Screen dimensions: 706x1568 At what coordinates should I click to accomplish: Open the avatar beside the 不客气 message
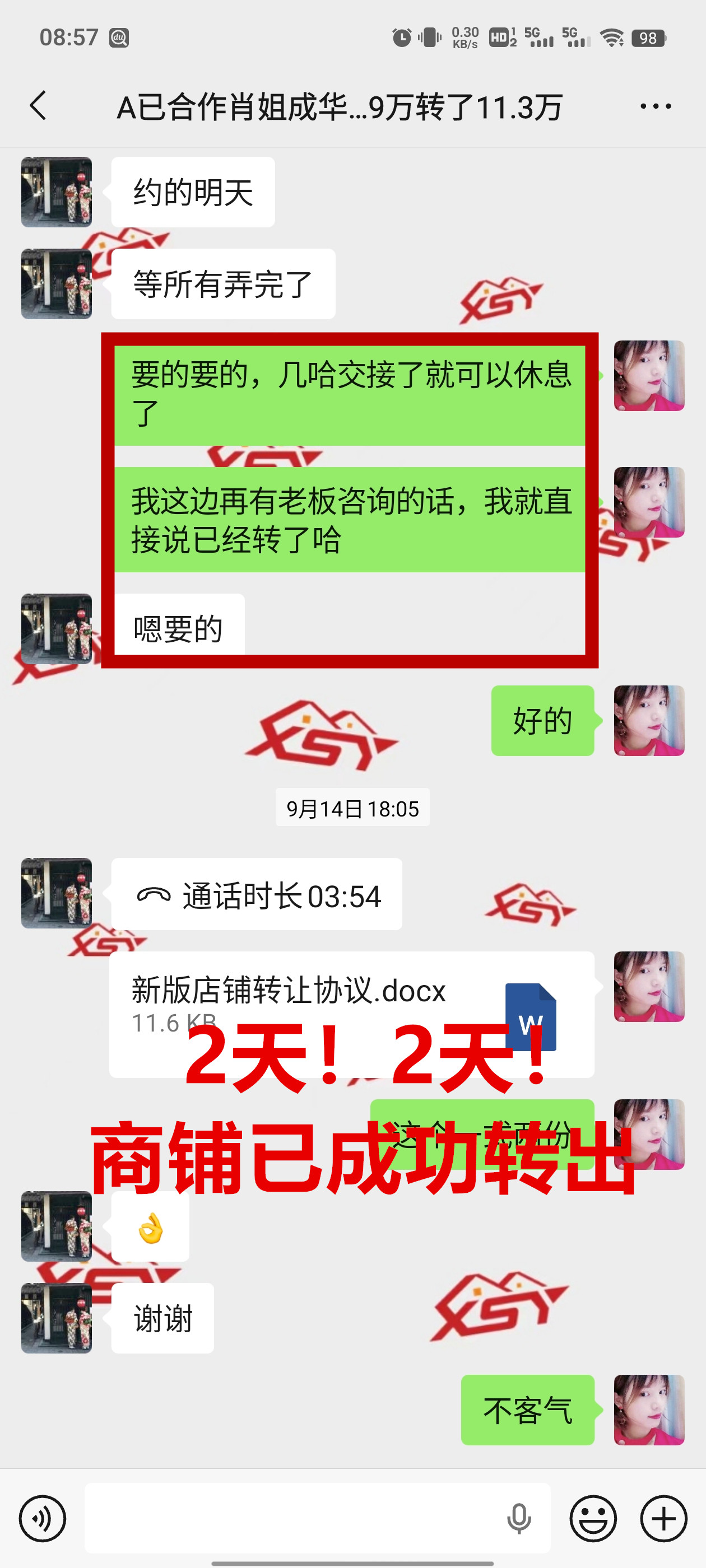pos(649,1410)
